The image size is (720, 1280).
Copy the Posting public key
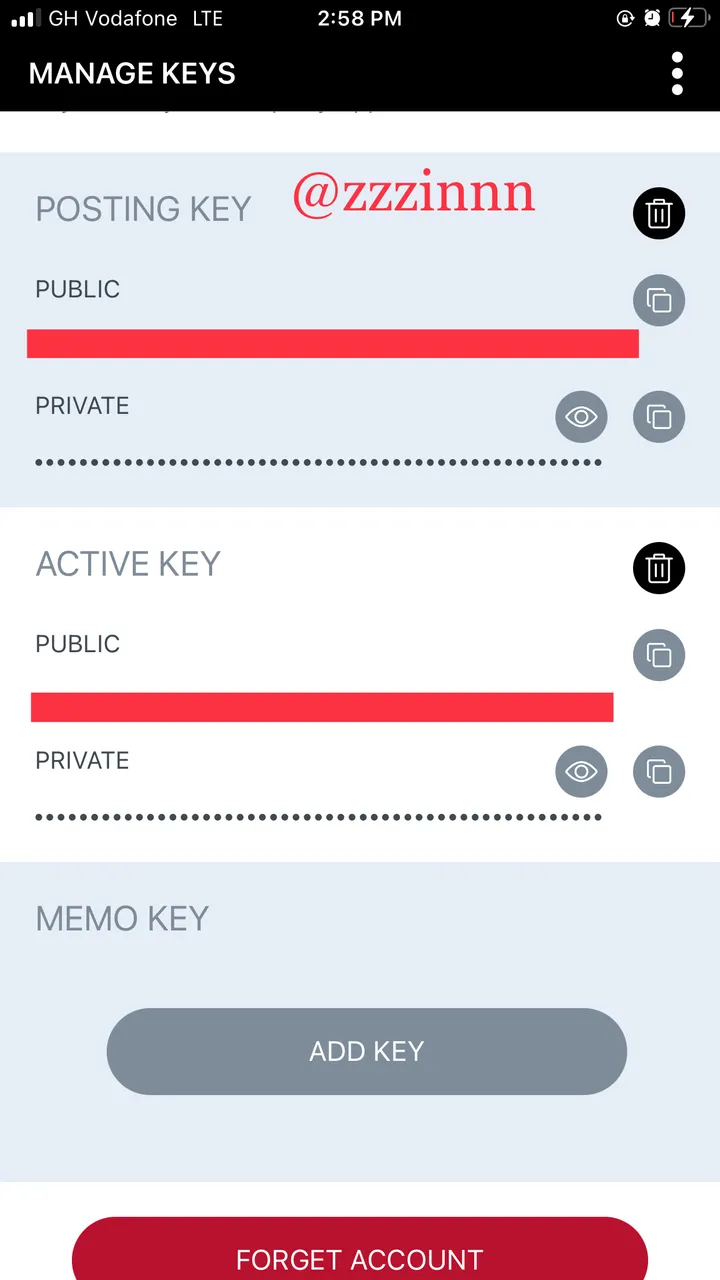pos(658,299)
